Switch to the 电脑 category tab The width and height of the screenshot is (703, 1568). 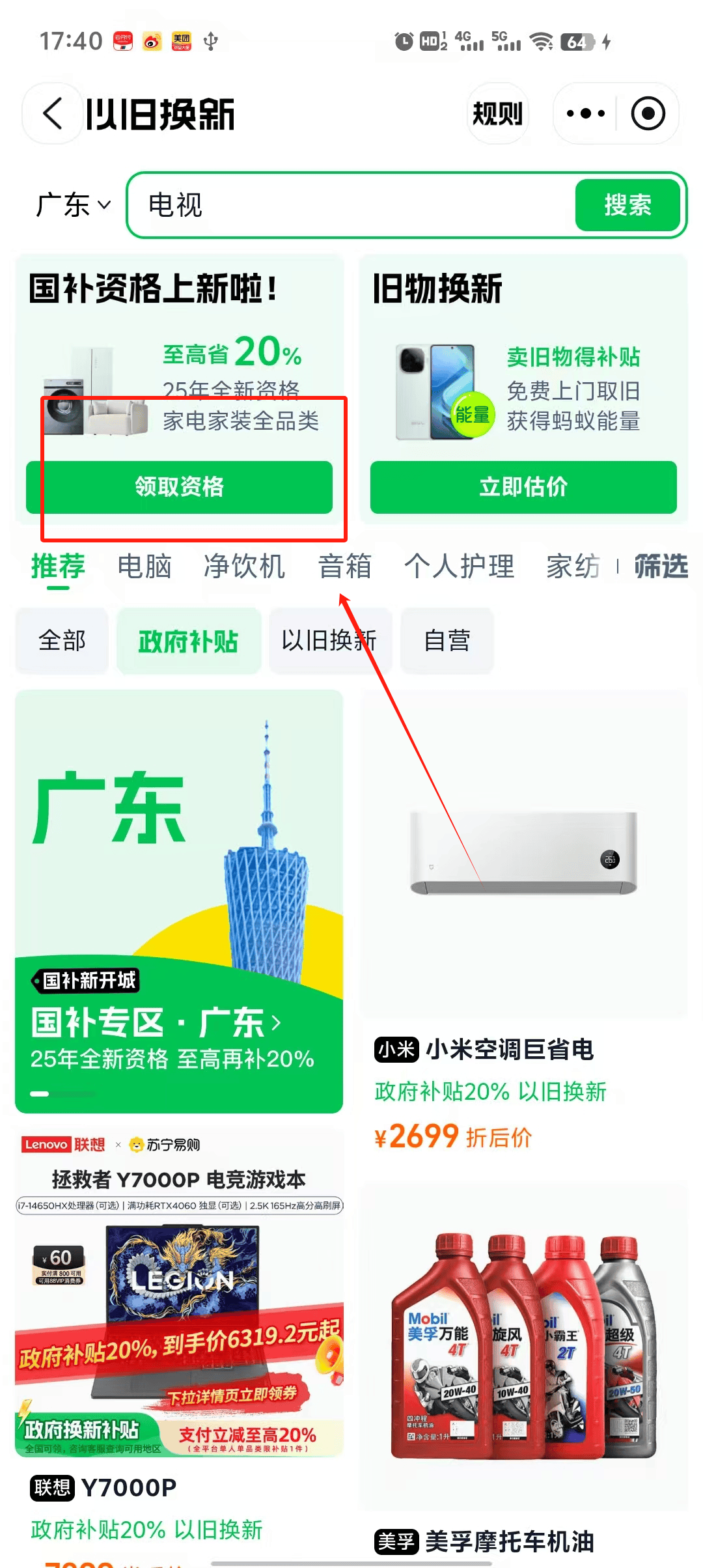145,566
